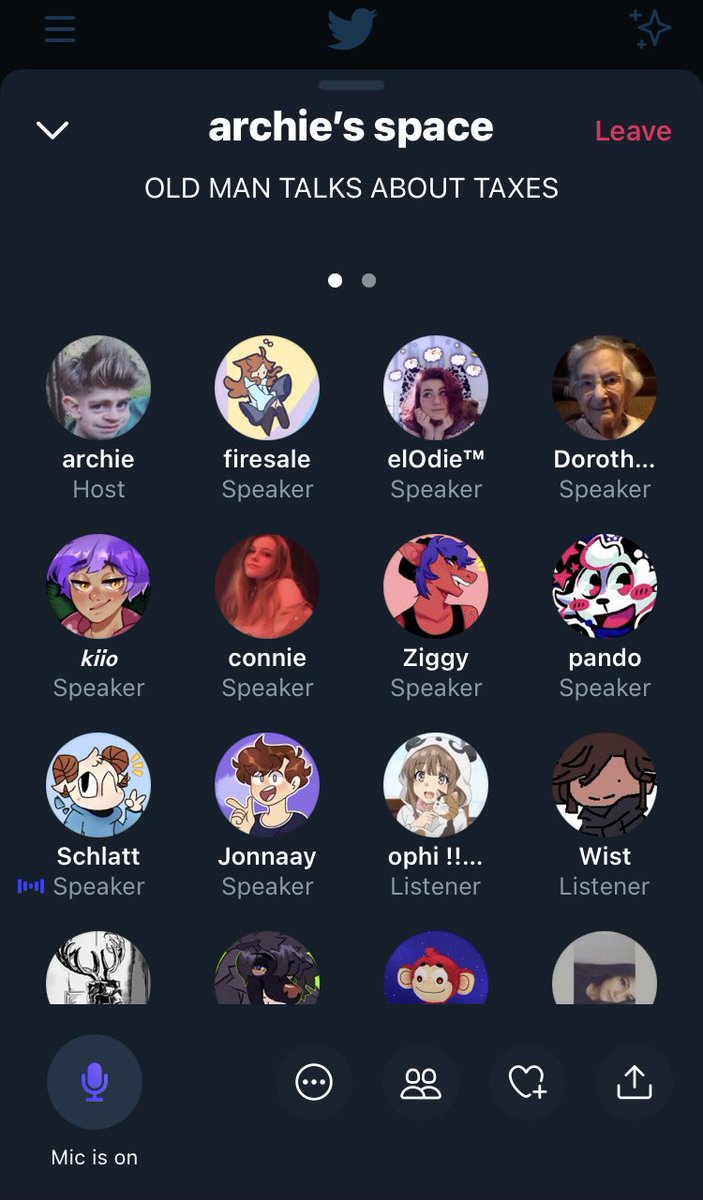Leave archie's space
This screenshot has width=703, height=1200.
pyautogui.click(x=632, y=131)
